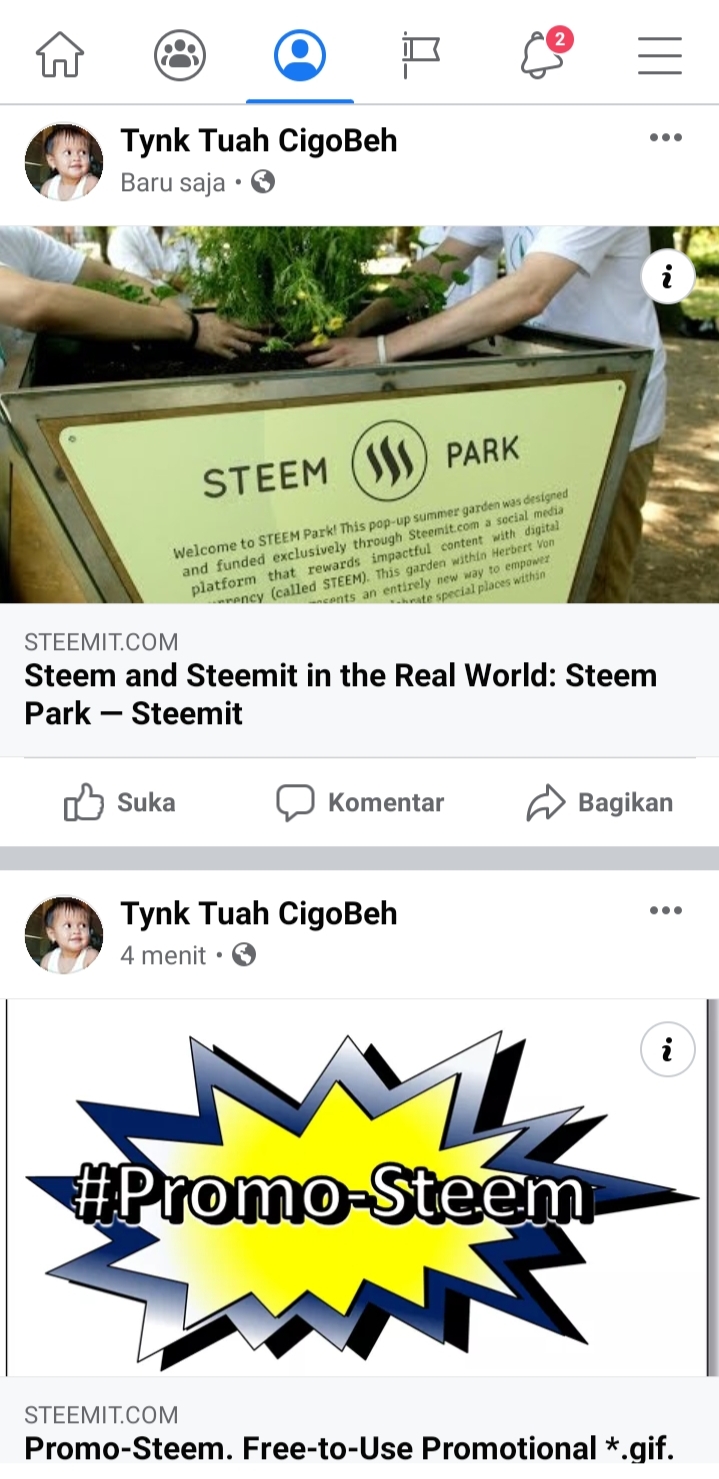The height and width of the screenshot is (1479, 719).
Task: Open the notifications bell
Action: point(542,54)
